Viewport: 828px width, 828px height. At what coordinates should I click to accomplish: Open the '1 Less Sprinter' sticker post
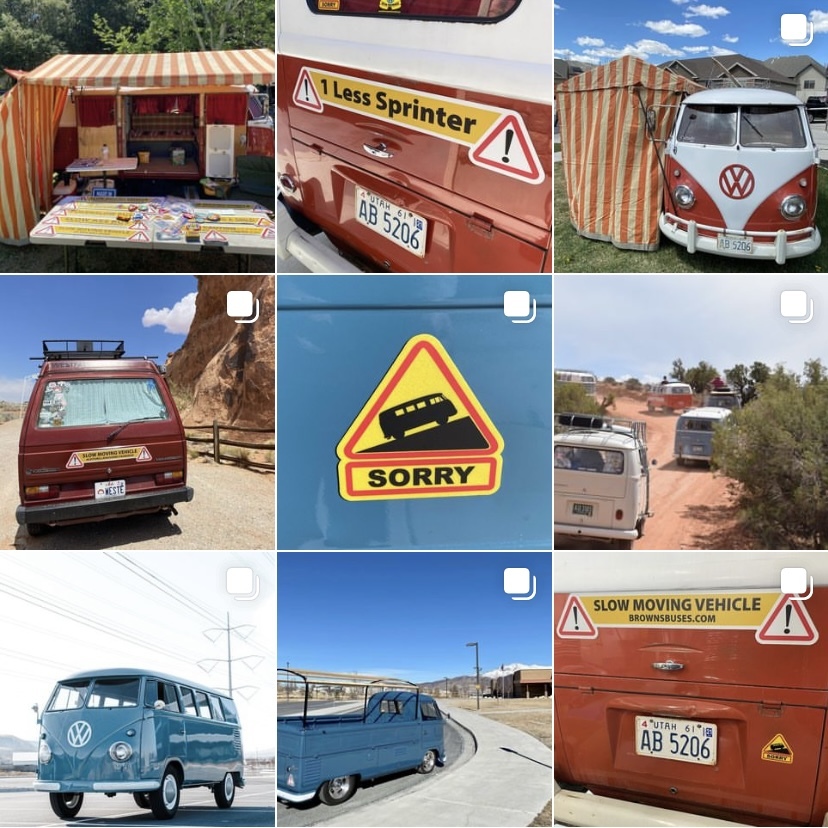pos(414,136)
